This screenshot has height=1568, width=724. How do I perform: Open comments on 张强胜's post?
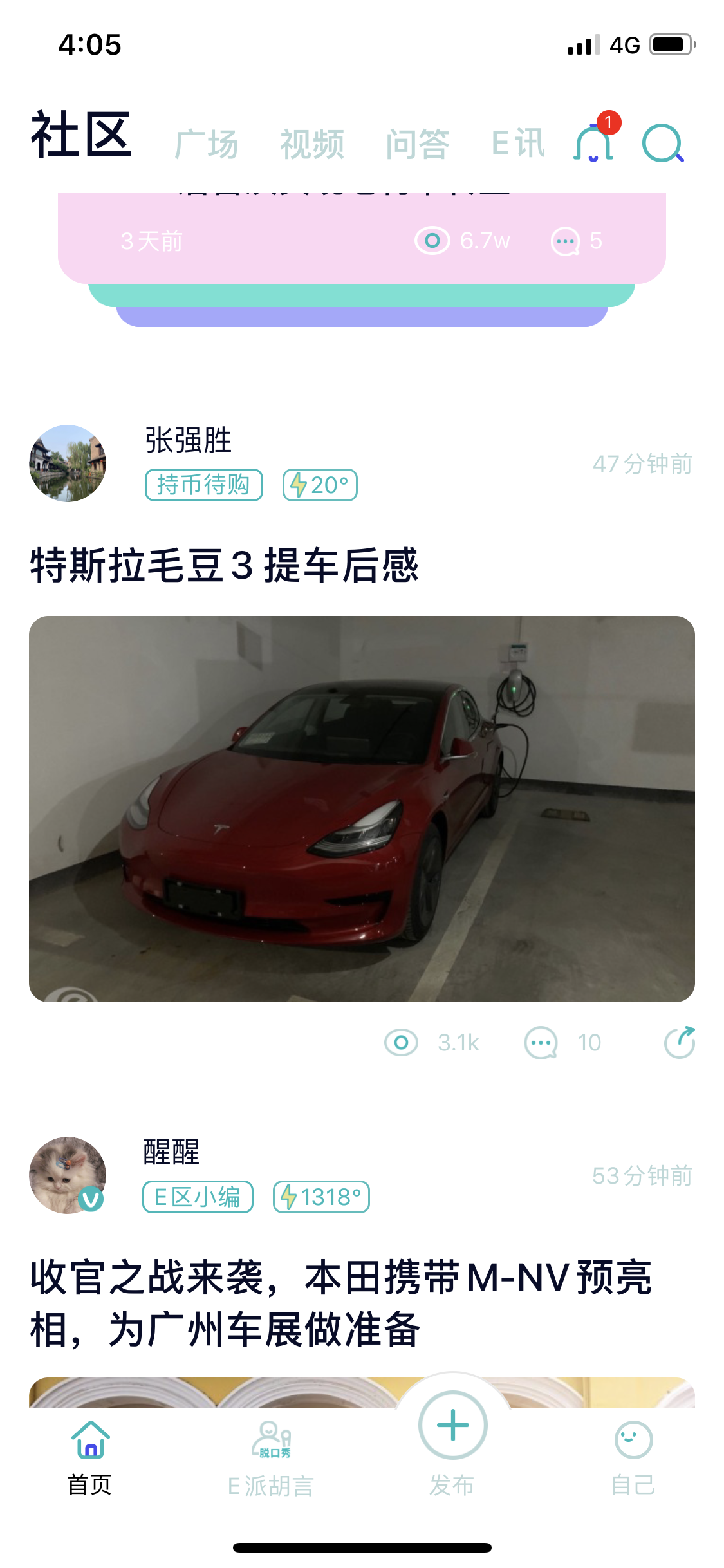(x=562, y=1042)
